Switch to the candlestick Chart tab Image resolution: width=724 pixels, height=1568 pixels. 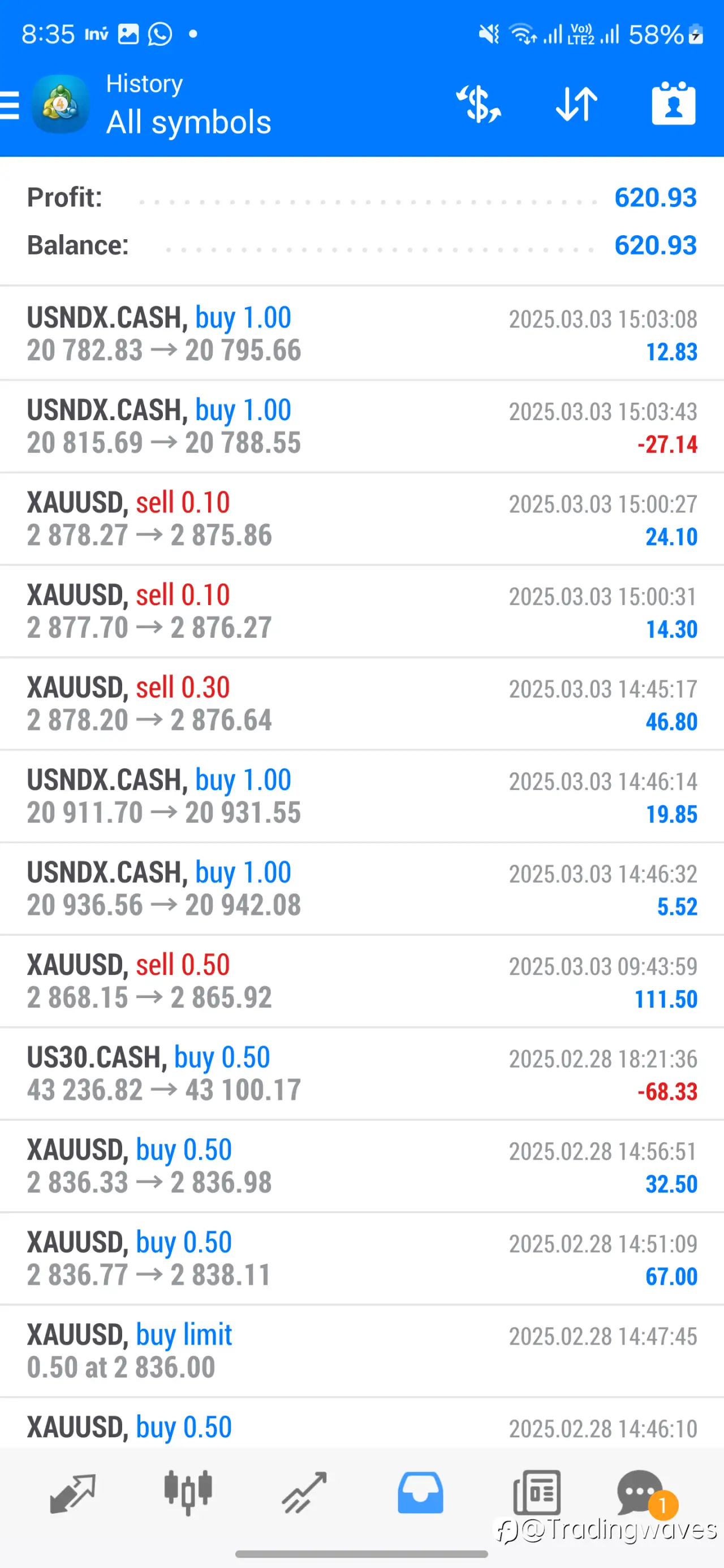point(188,1493)
